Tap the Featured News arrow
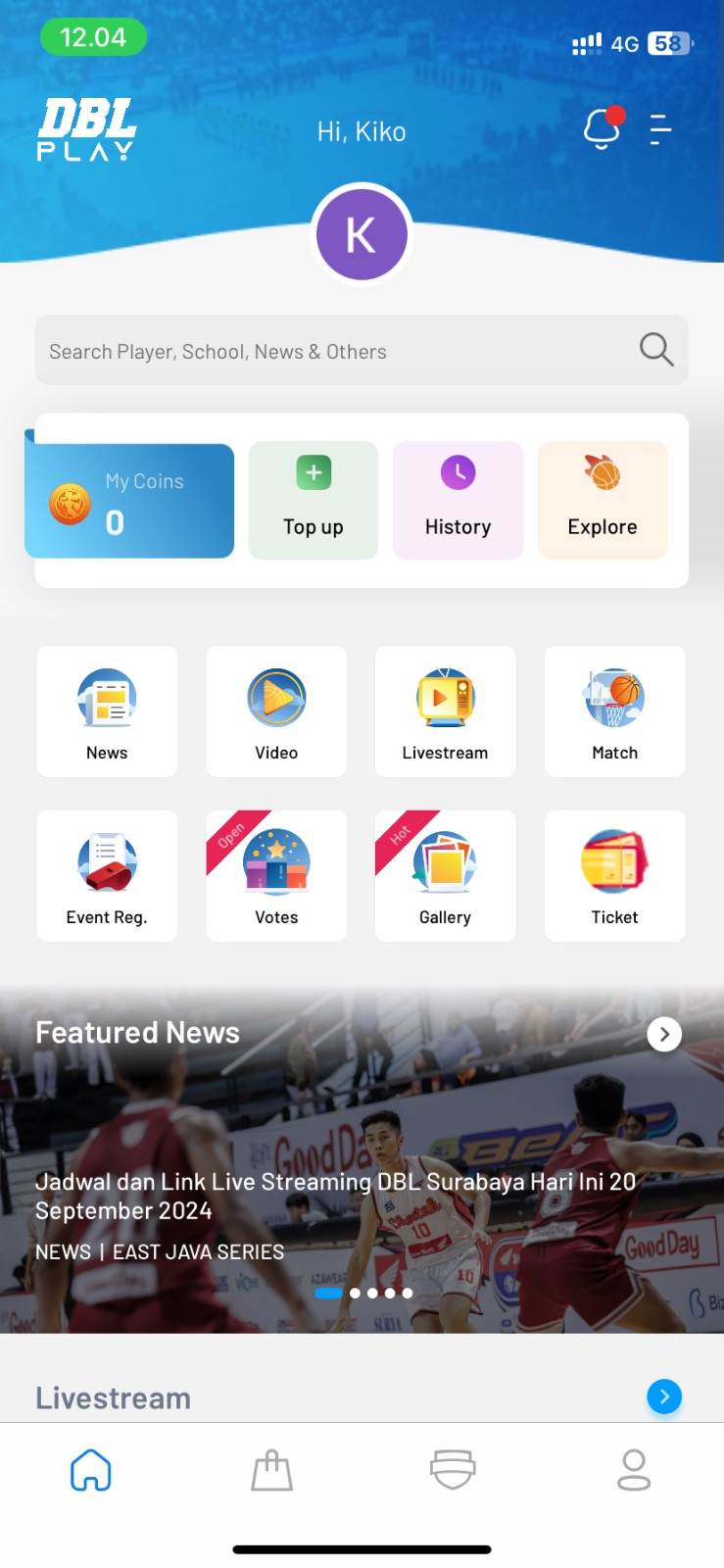The image size is (724, 1568). pos(664,1034)
